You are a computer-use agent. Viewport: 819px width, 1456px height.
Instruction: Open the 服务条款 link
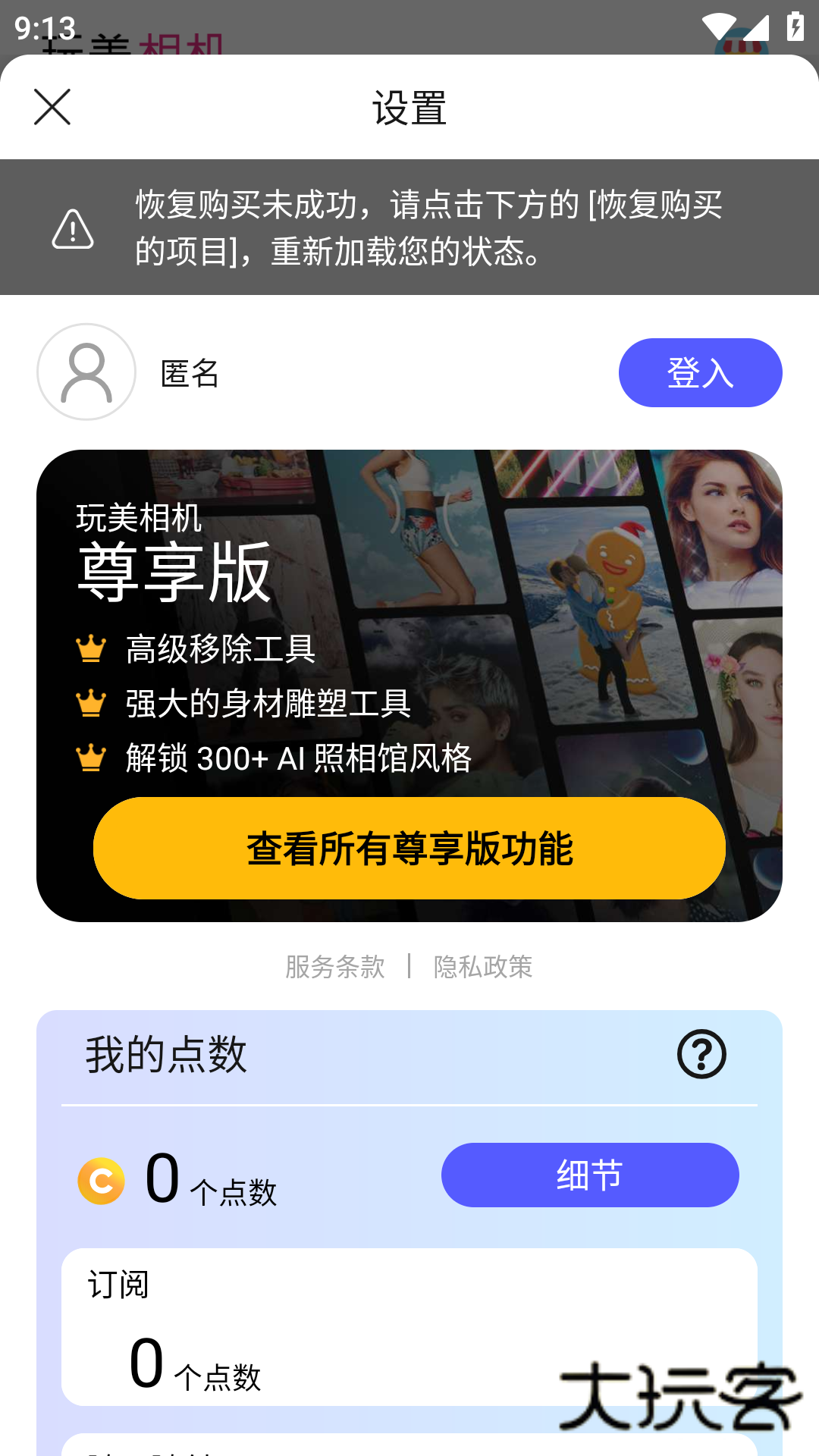click(x=334, y=966)
